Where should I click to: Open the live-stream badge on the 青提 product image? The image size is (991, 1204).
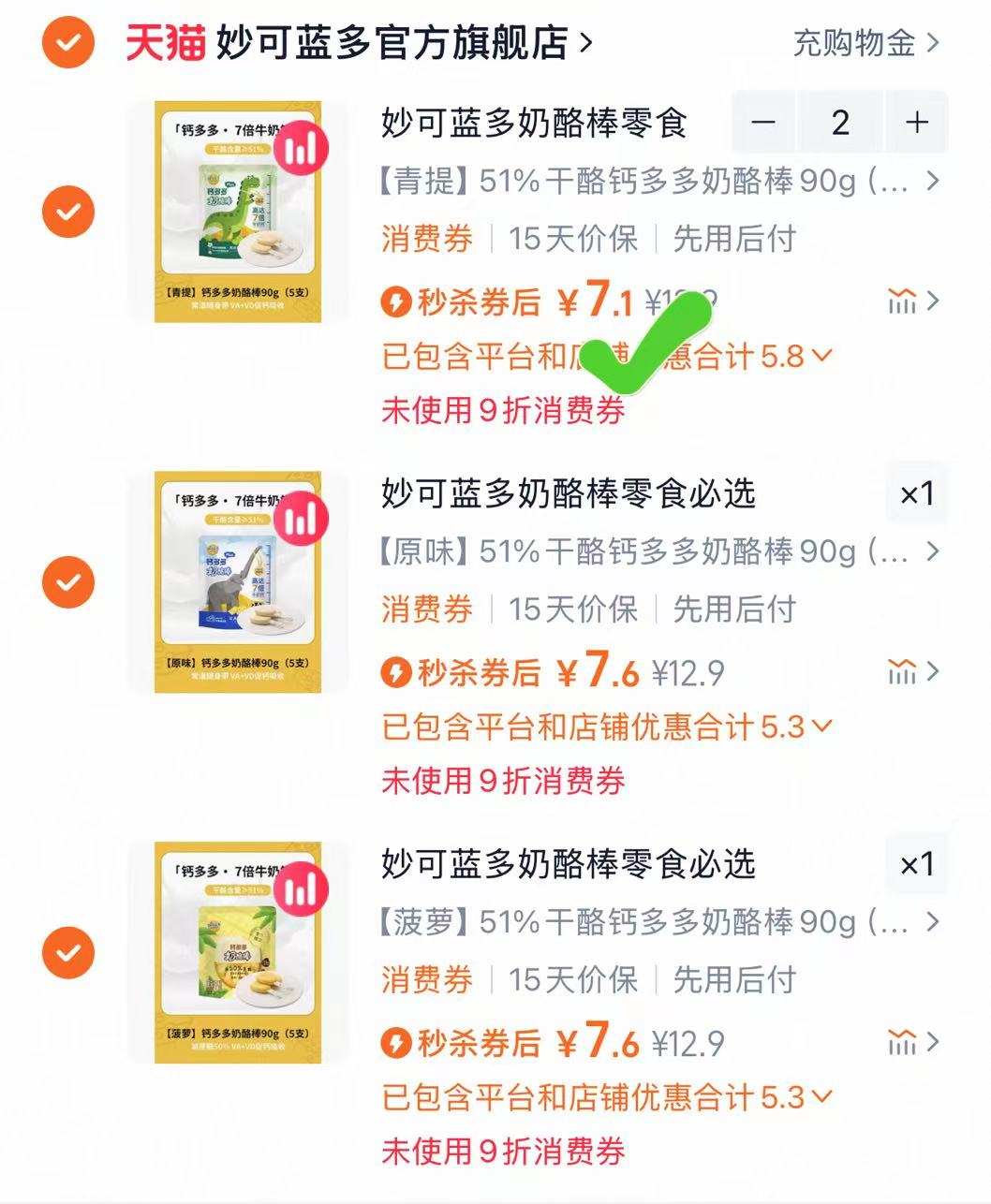(x=301, y=147)
